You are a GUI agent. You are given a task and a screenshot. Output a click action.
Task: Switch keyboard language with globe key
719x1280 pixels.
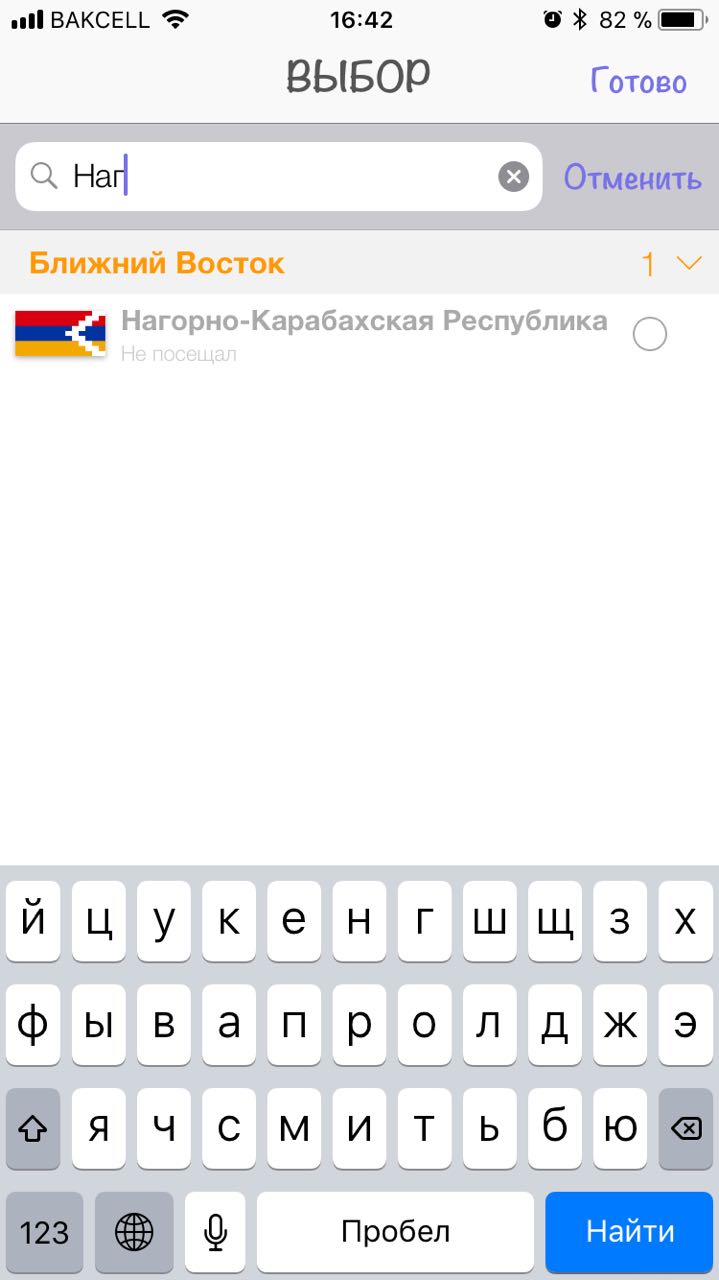(x=134, y=1231)
